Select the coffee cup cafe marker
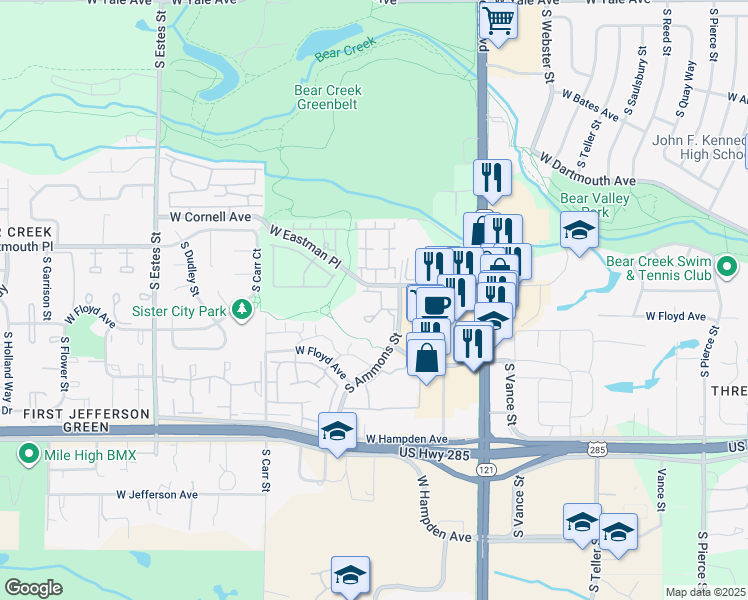The width and height of the screenshot is (748, 600). coord(432,303)
